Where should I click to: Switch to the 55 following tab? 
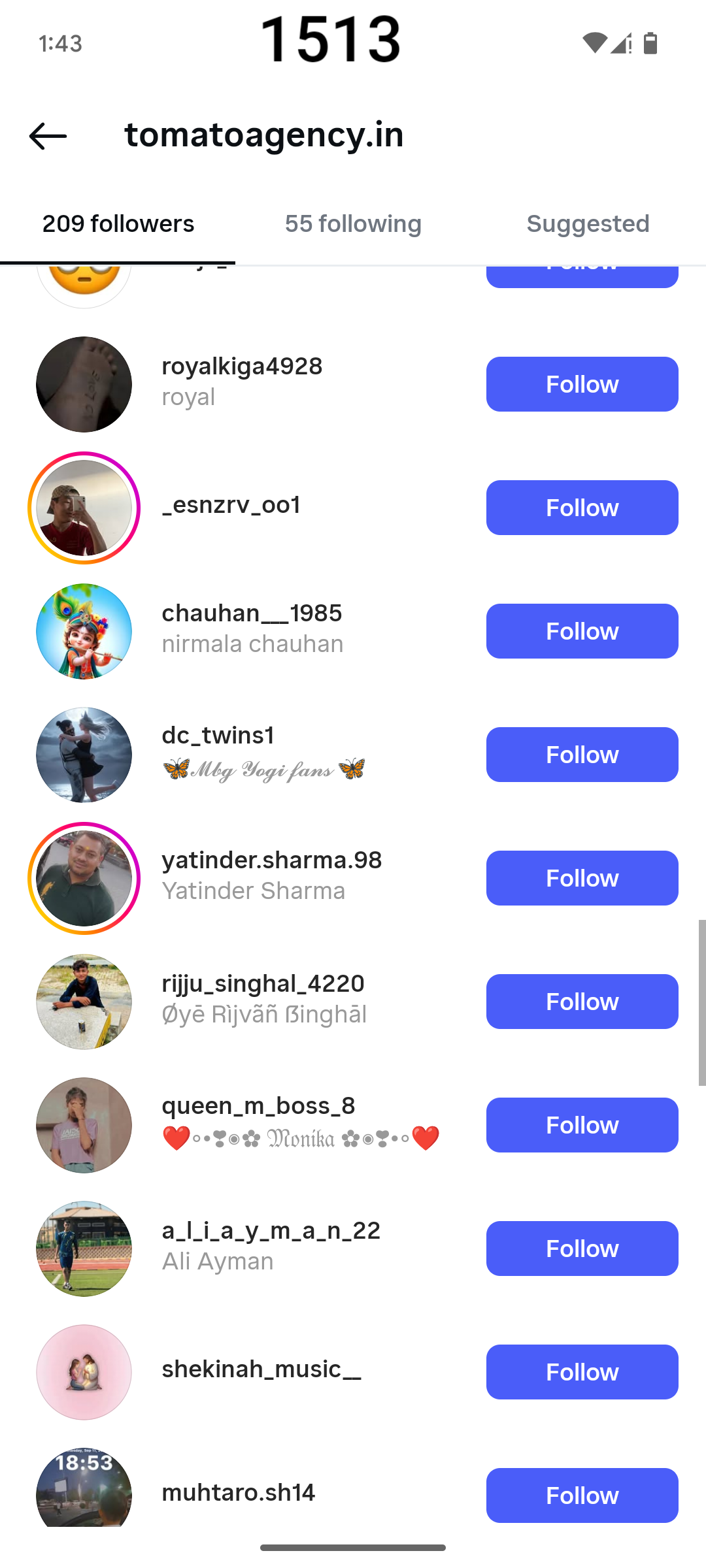(x=353, y=224)
